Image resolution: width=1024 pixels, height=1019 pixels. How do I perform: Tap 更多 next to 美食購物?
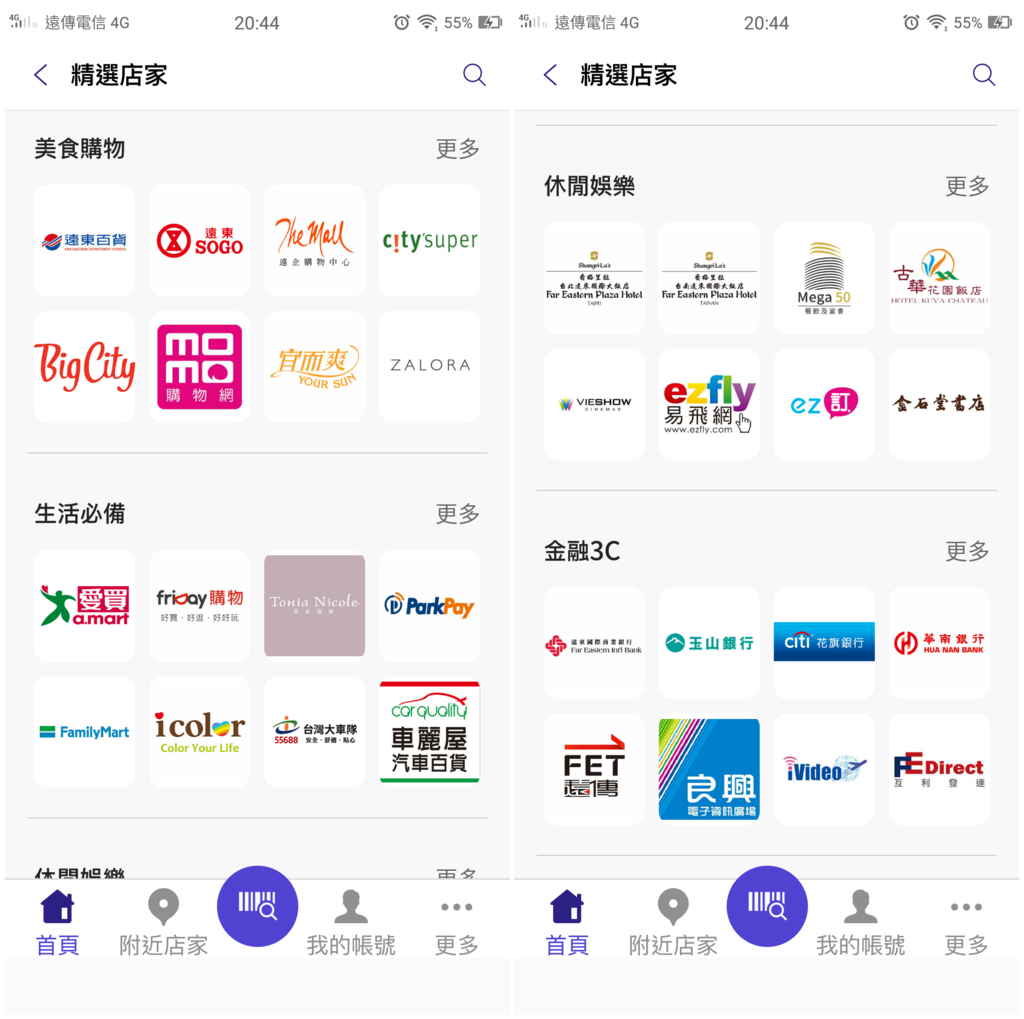[x=457, y=149]
